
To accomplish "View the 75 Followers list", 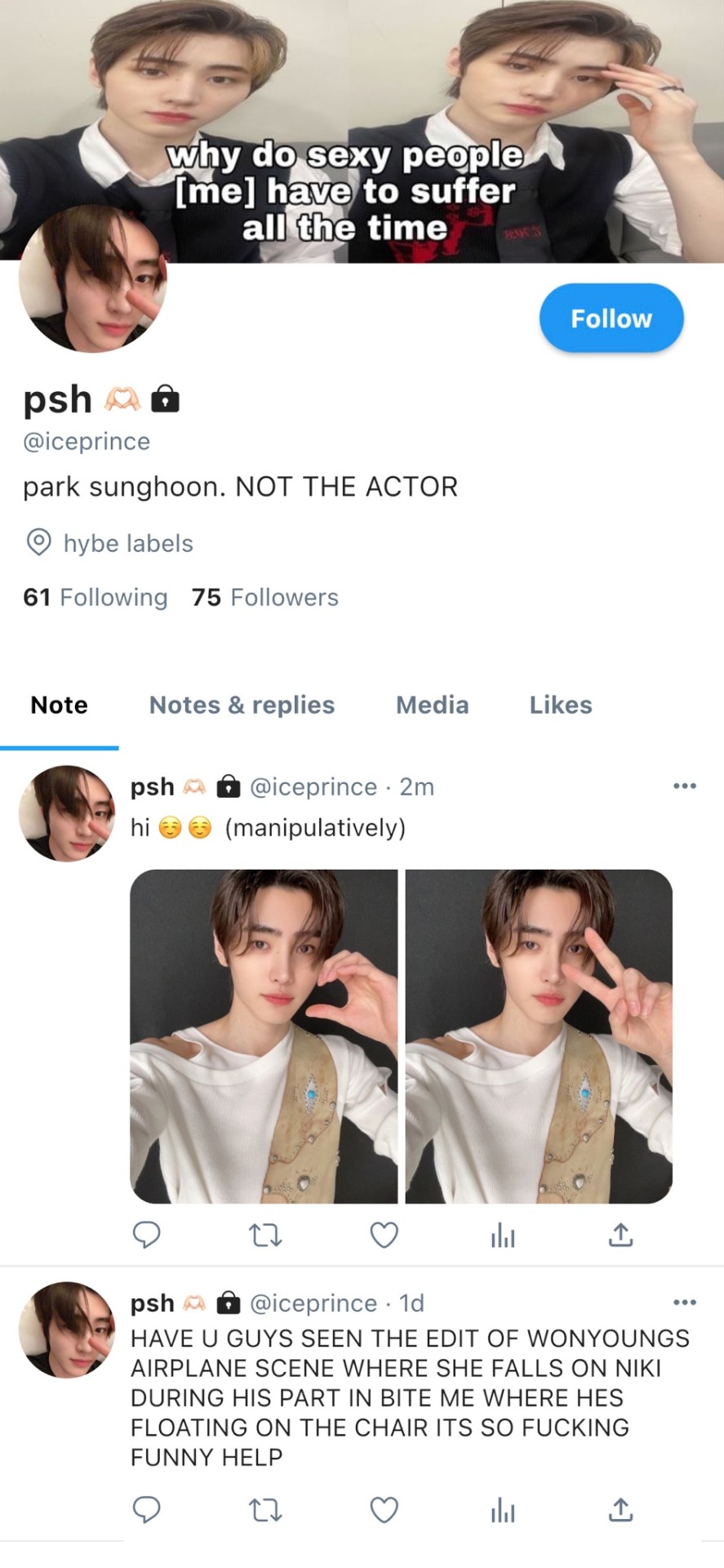I will [x=264, y=597].
